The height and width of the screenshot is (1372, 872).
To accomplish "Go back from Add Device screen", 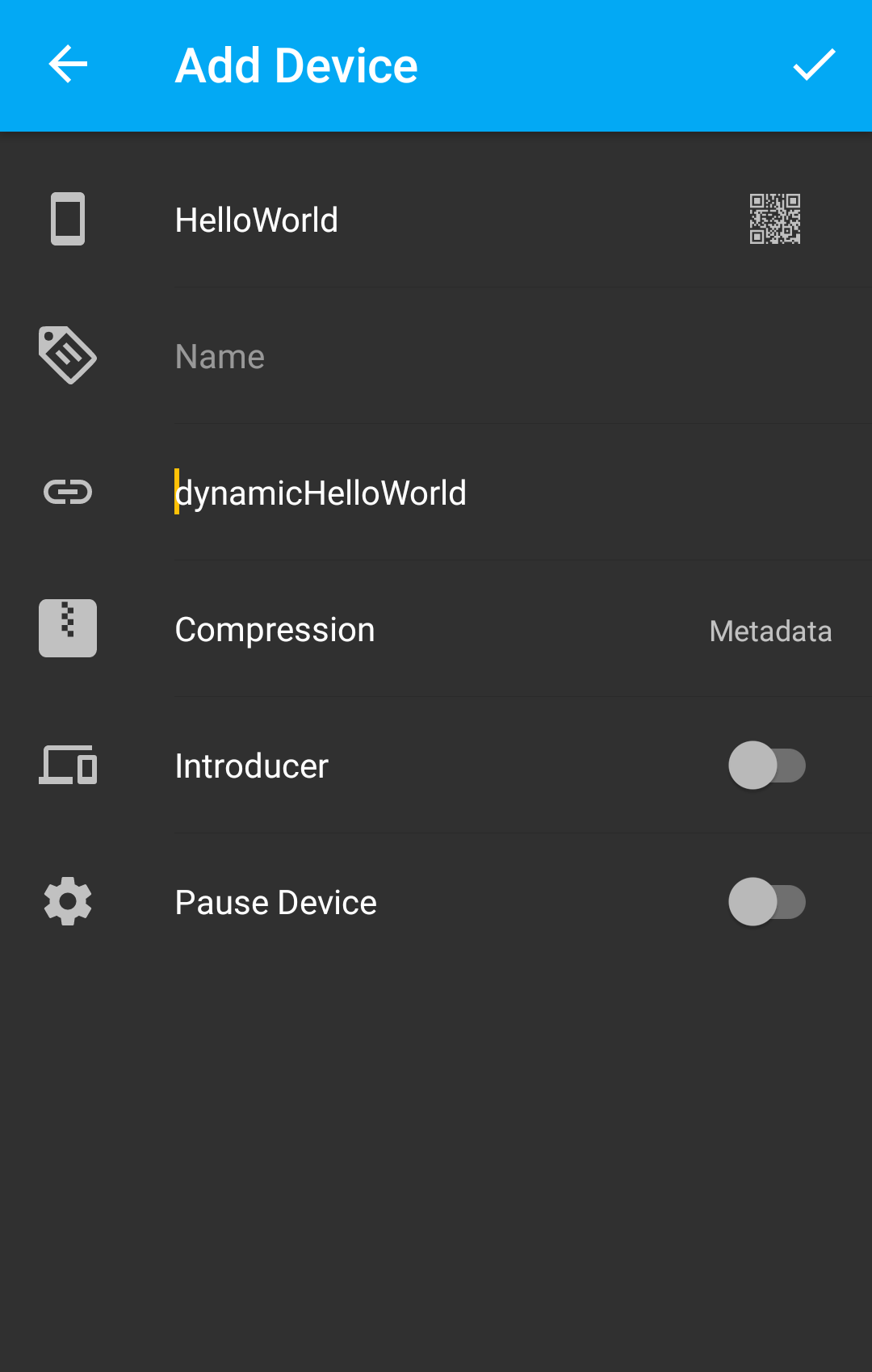I will [68, 65].
